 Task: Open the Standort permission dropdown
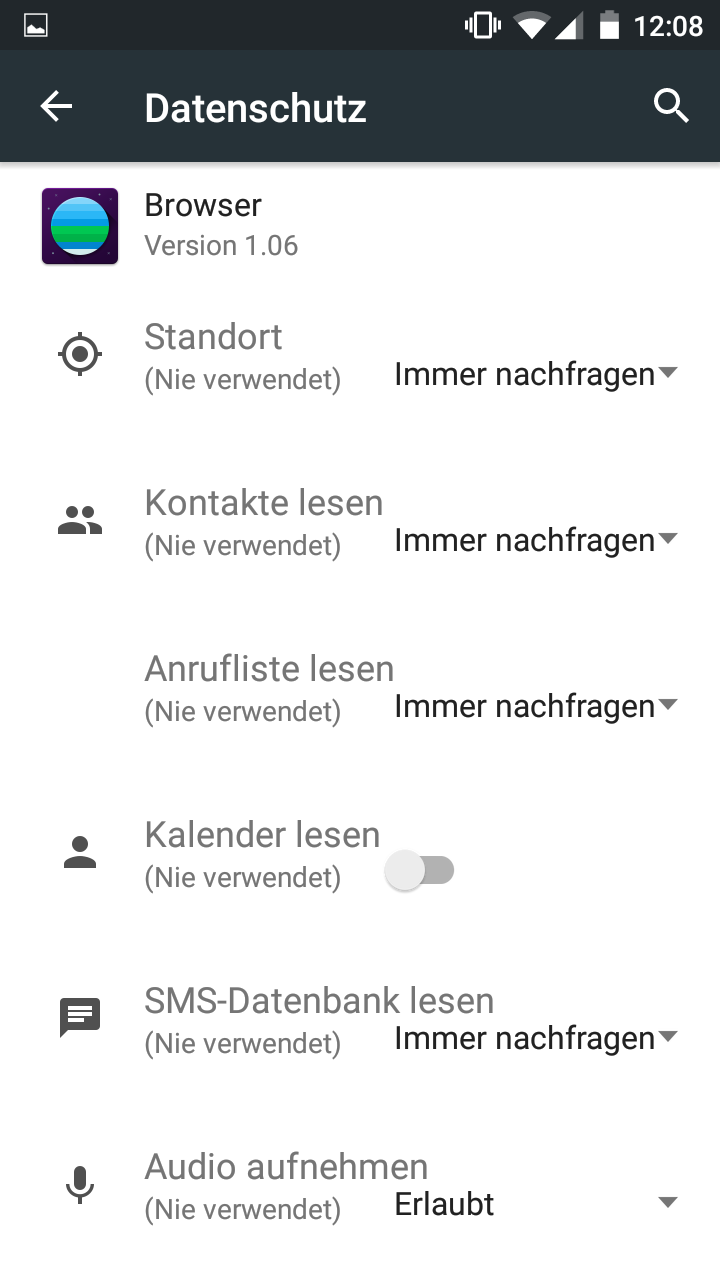(x=535, y=375)
